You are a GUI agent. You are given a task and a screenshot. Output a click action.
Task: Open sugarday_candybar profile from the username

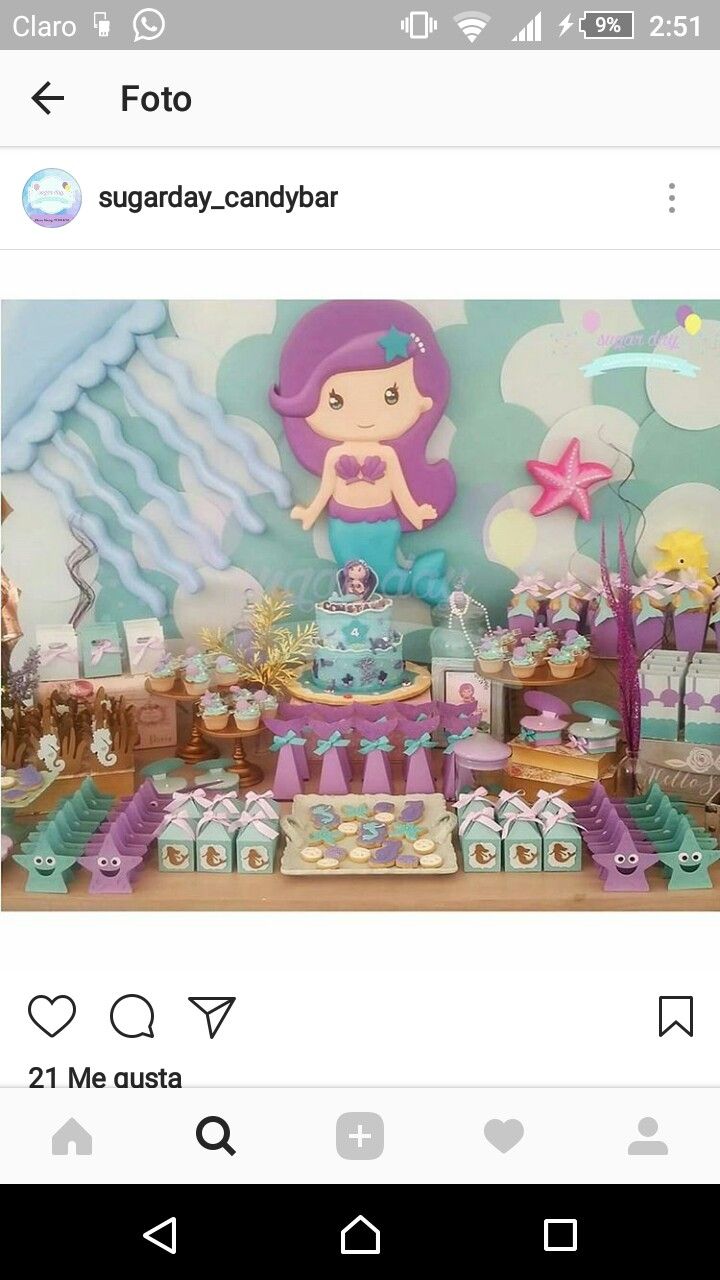[x=218, y=198]
